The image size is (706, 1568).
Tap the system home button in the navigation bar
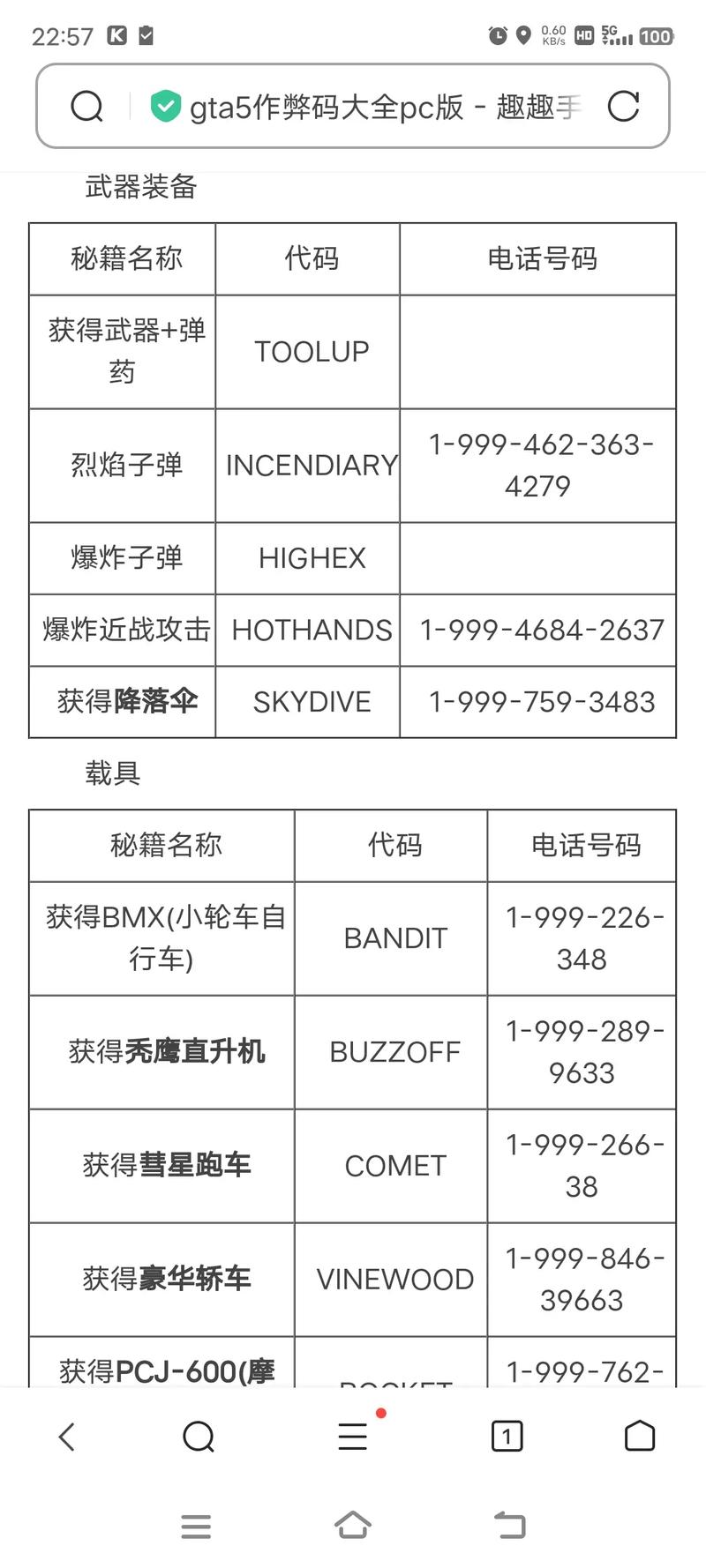coord(353,1526)
